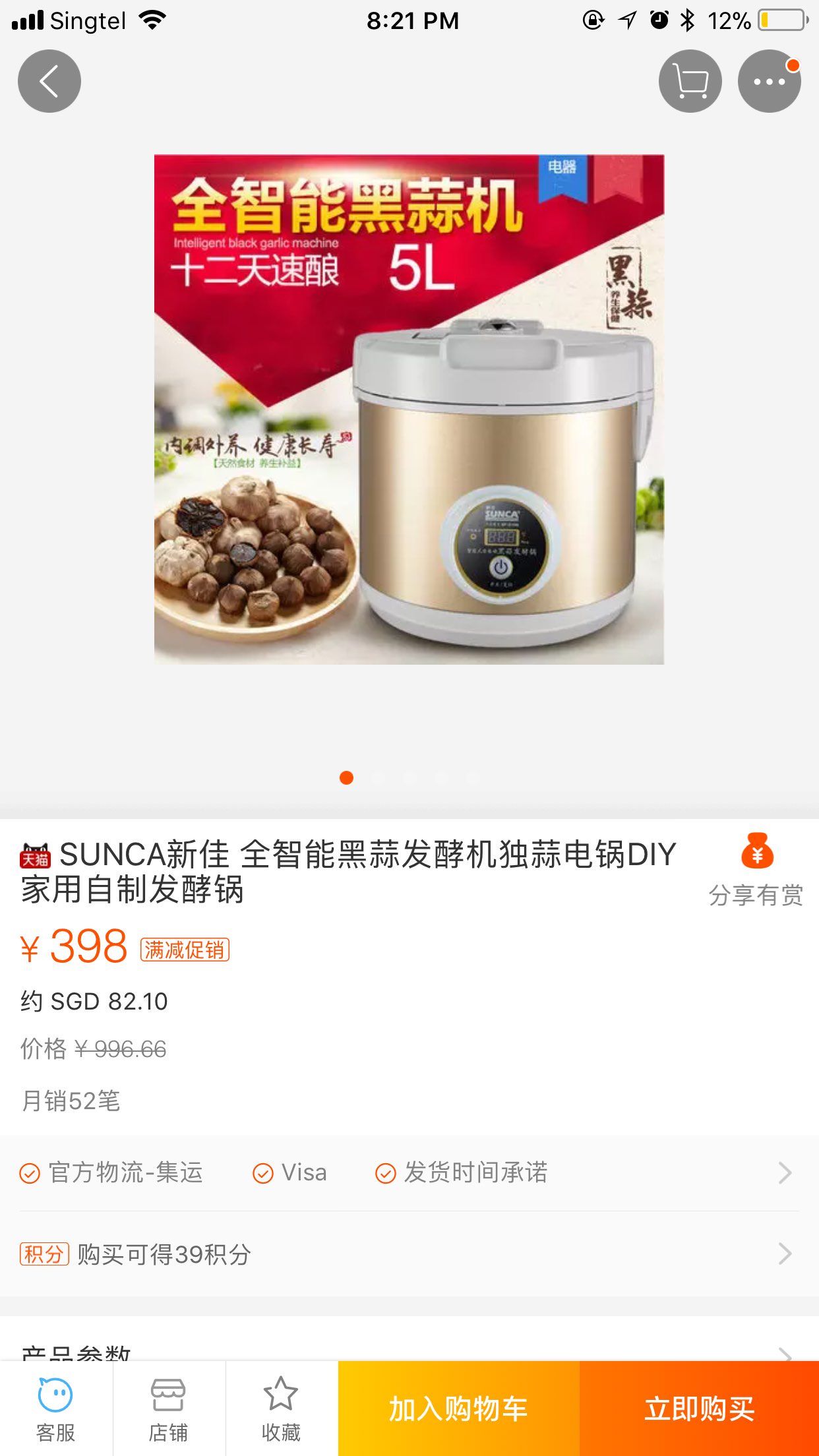Add this item to 收藏 favorites
The width and height of the screenshot is (819, 1456).
282,1409
